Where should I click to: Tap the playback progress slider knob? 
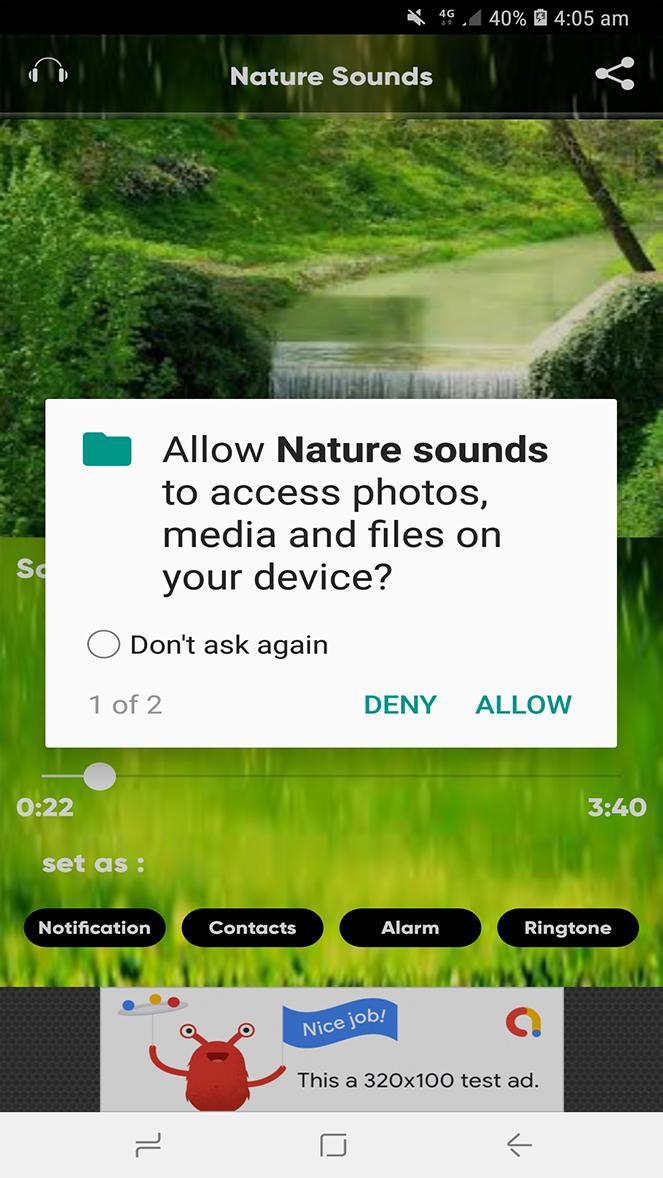(x=99, y=776)
